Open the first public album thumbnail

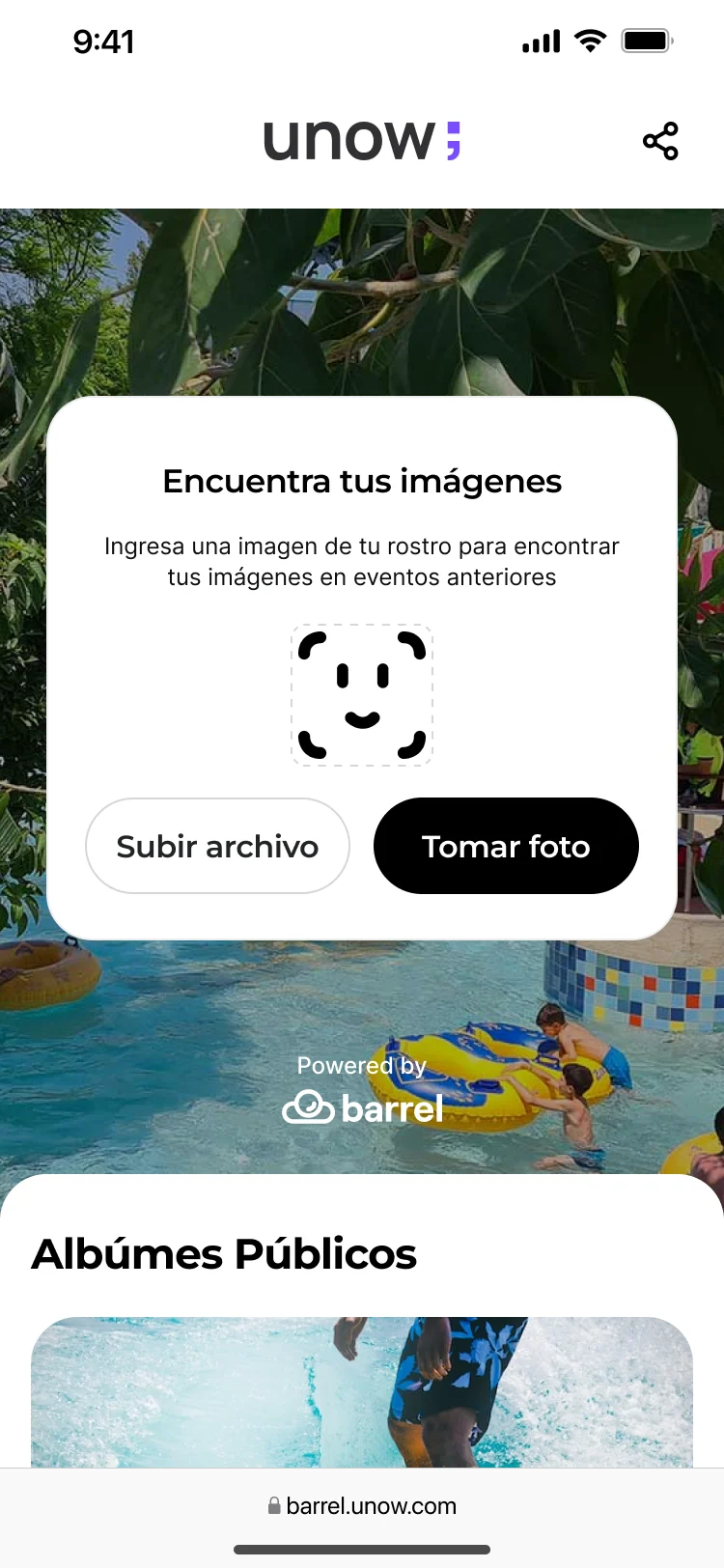362,1392
